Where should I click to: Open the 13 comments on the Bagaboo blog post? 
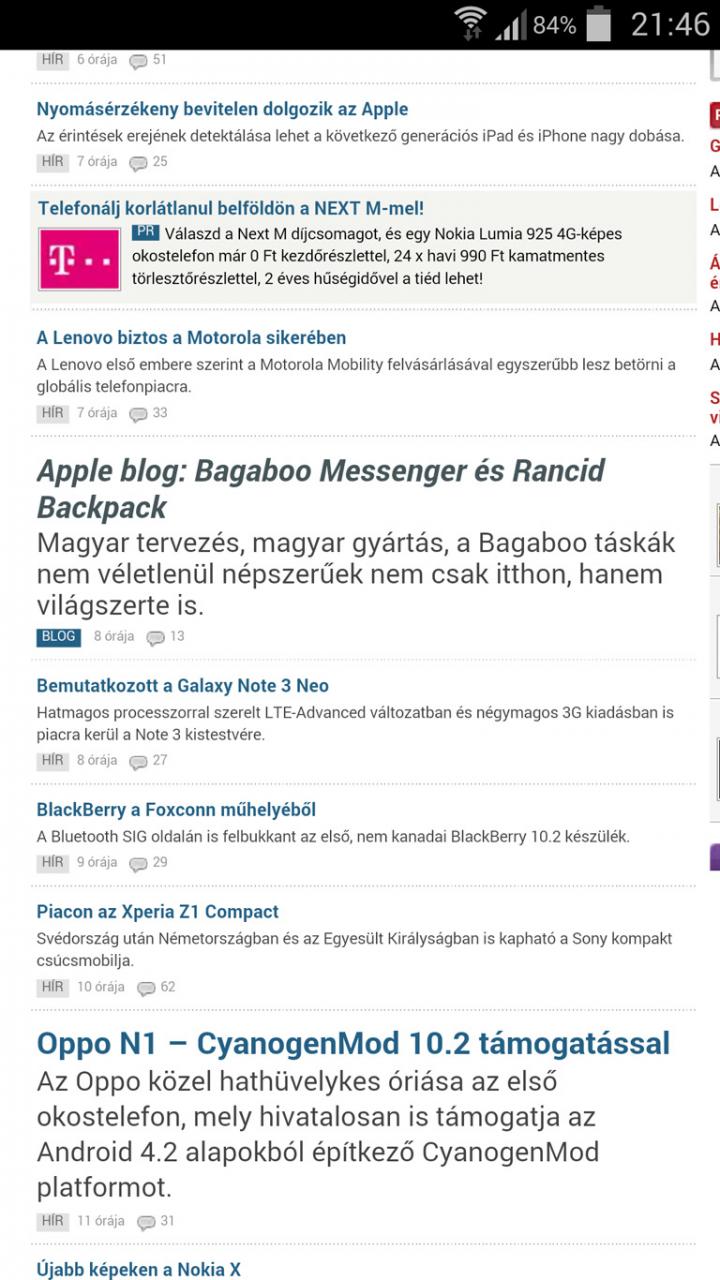[x=165, y=637]
